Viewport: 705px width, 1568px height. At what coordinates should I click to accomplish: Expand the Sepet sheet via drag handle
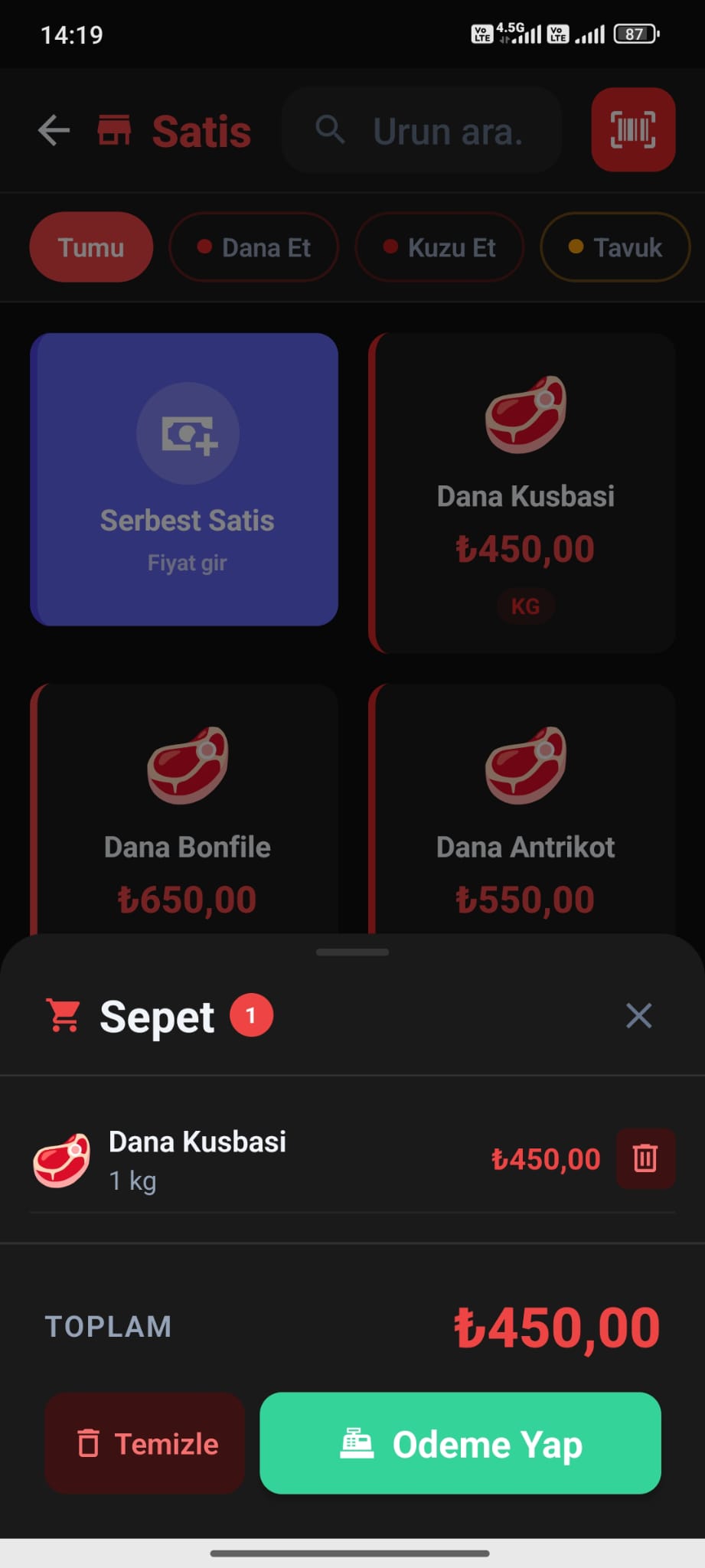pos(352,952)
